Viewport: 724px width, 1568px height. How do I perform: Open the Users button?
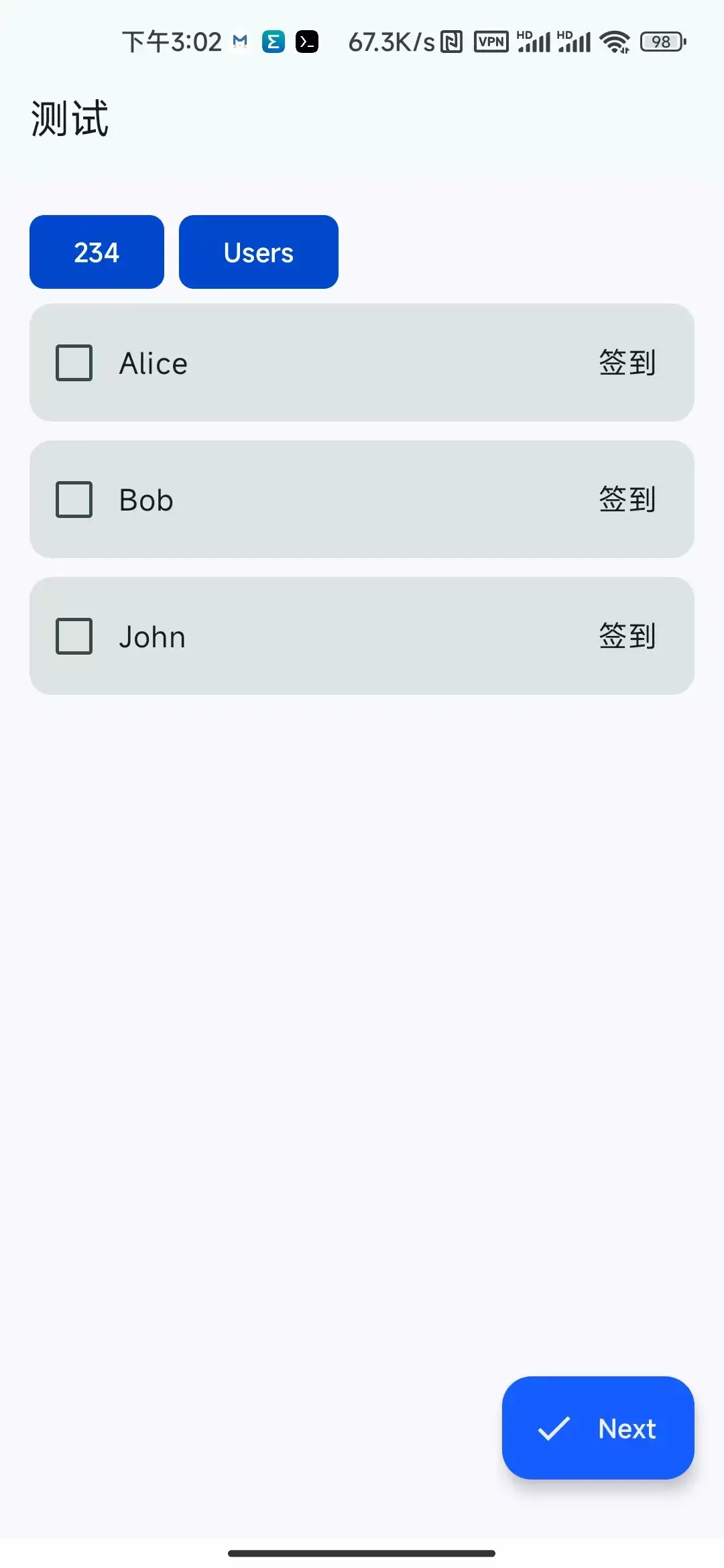[258, 252]
